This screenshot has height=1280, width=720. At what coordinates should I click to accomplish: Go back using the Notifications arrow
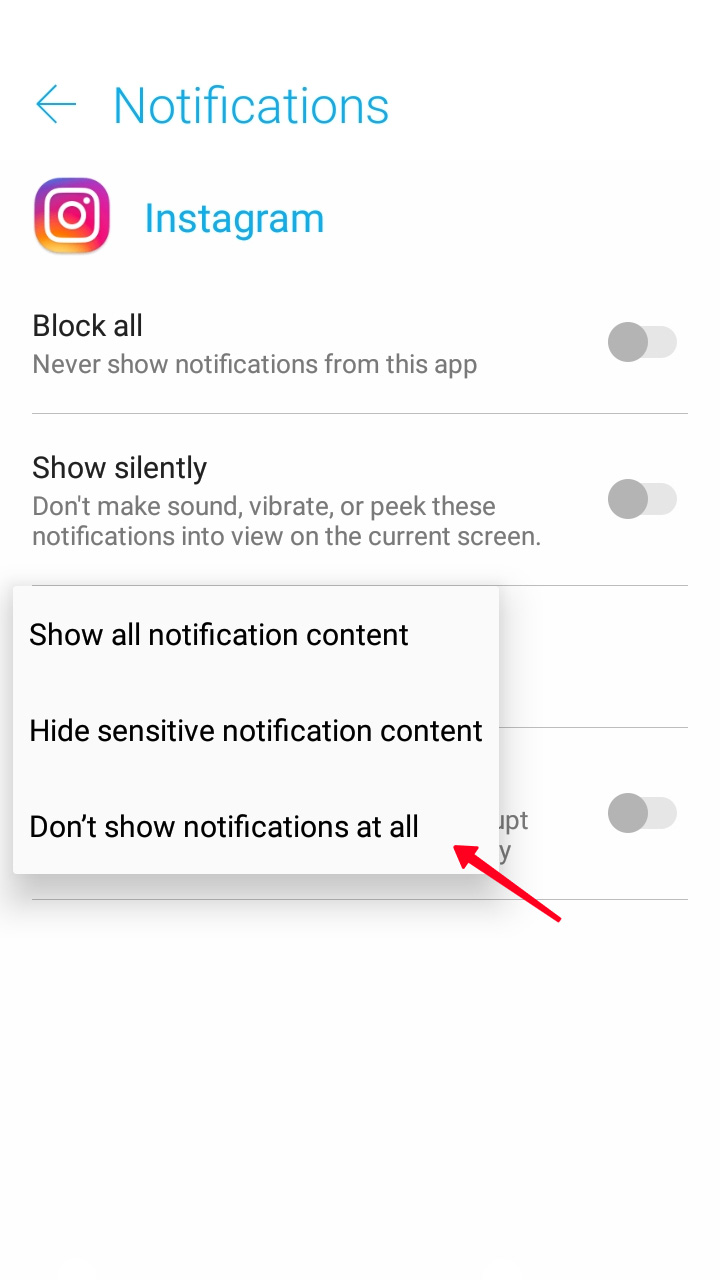click(x=56, y=105)
